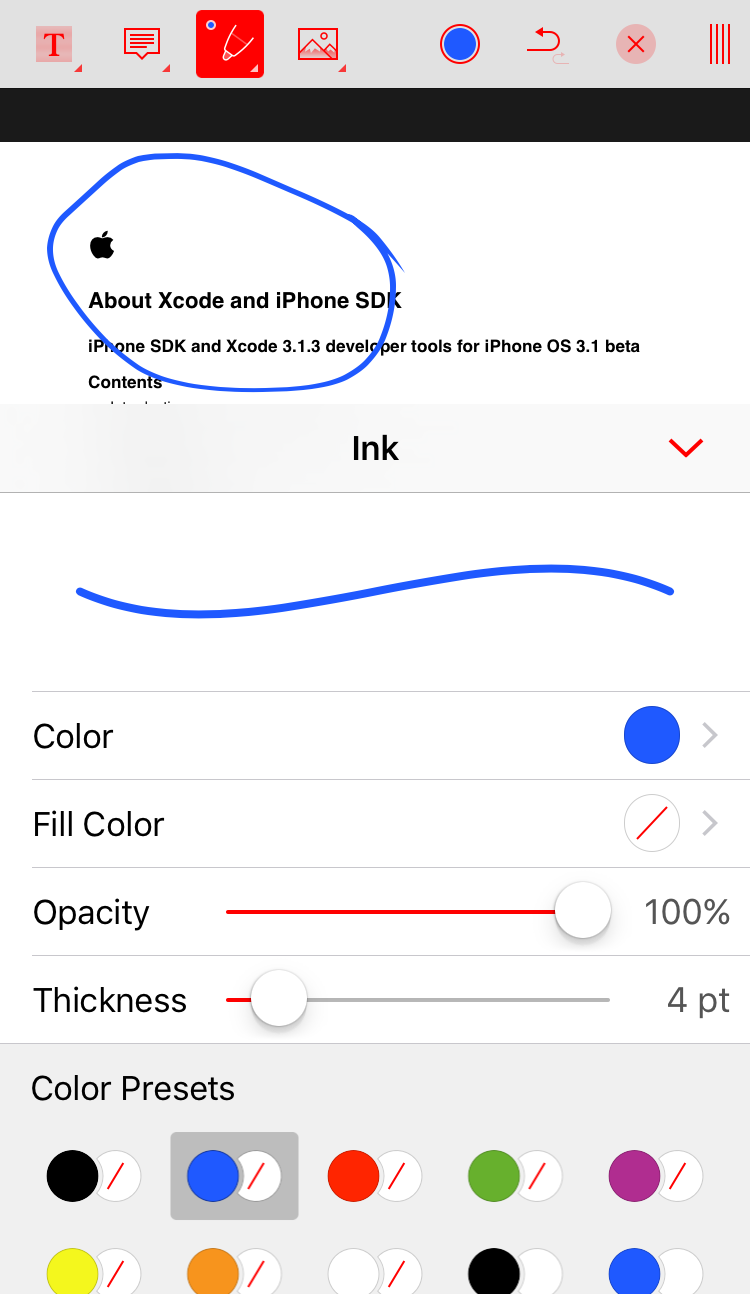Close the annotation toolbar
Screen dimensions: 750x1294
point(635,44)
